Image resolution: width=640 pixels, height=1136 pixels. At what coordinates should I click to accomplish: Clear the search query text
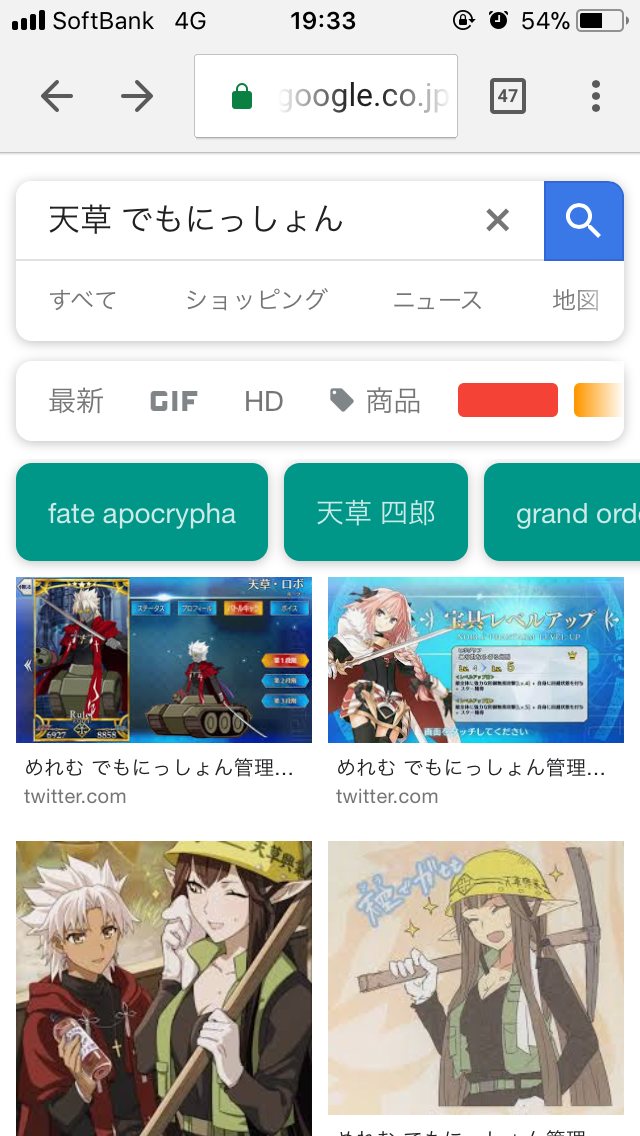[x=497, y=220]
